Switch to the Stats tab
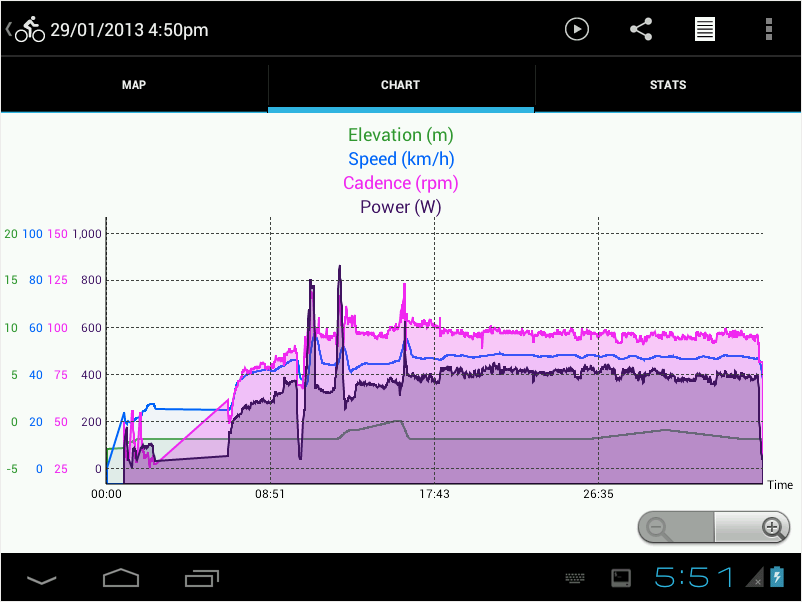This screenshot has height=602, width=802. click(x=667, y=85)
